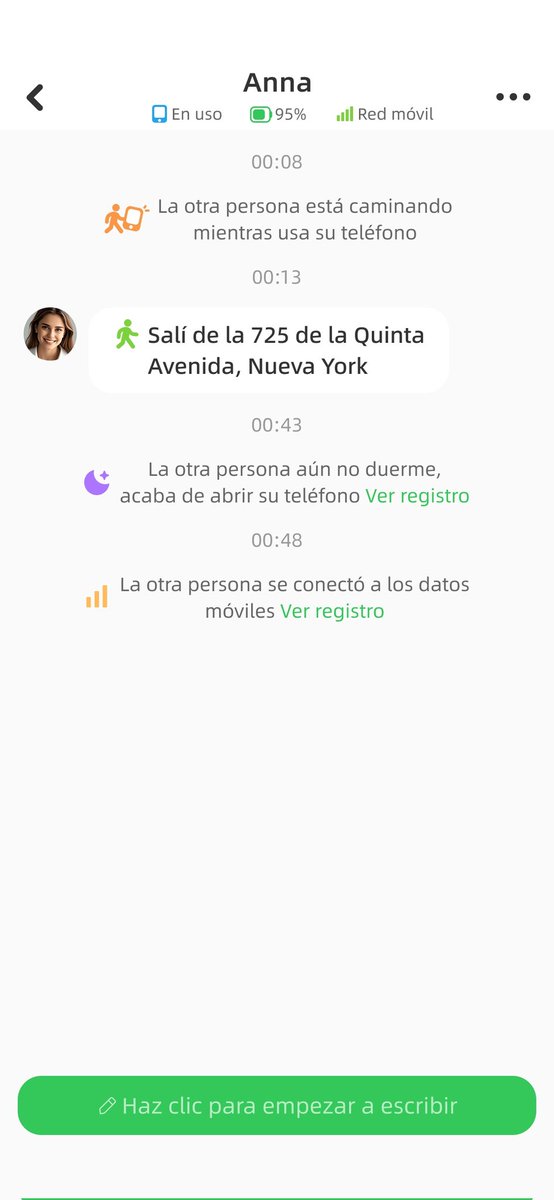Open the three-dot overflow menu

pyautogui.click(x=513, y=97)
